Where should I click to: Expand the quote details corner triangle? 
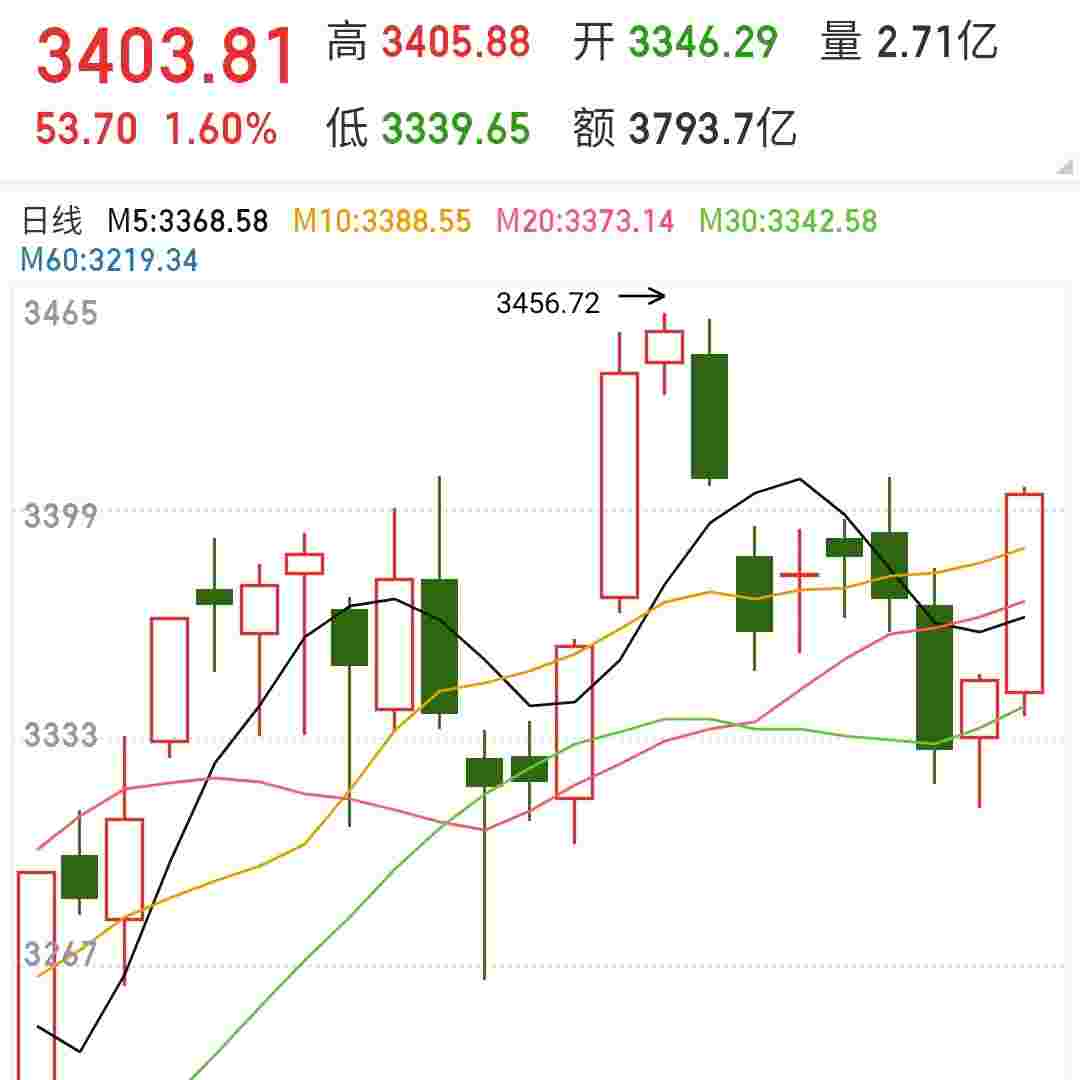point(1065,168)
